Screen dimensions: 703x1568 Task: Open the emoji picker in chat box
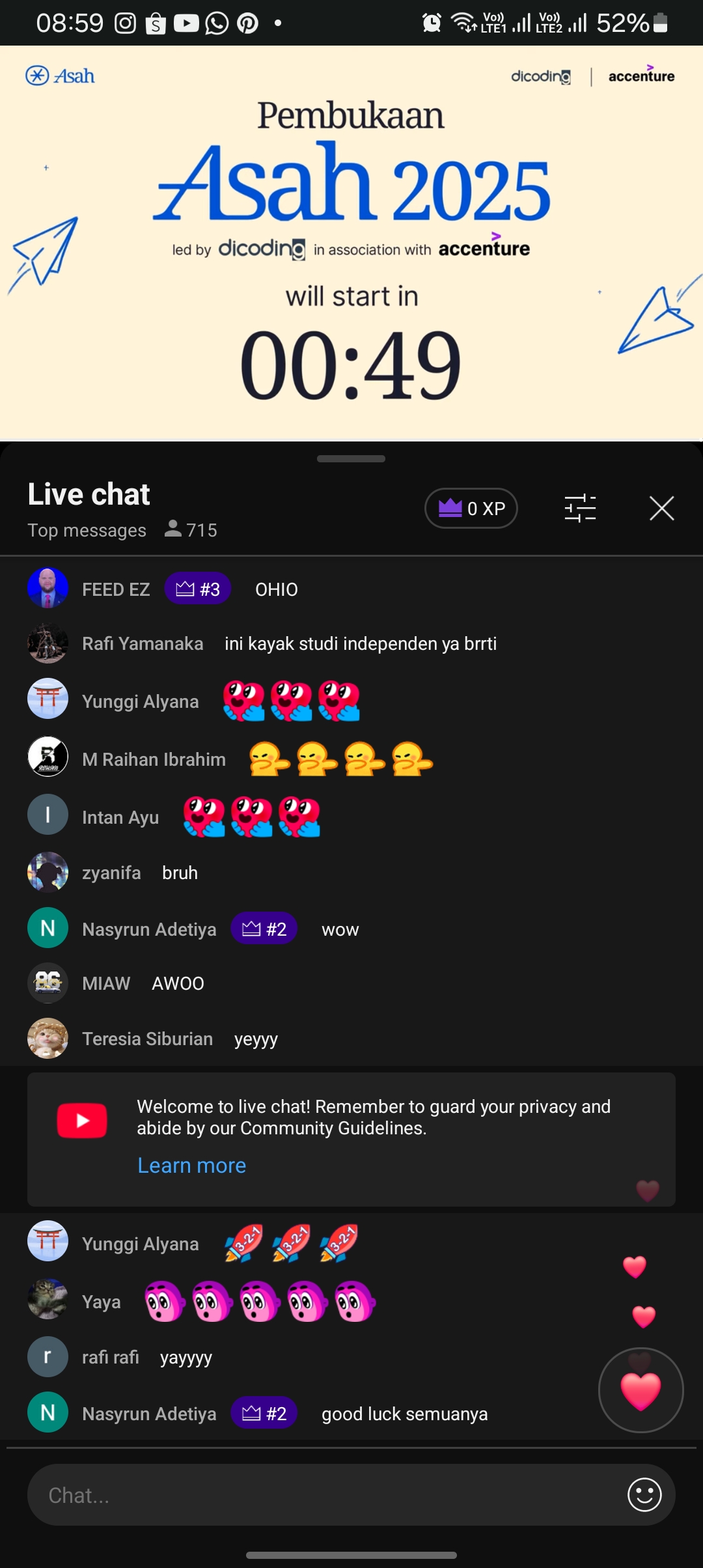point(644,1495)
